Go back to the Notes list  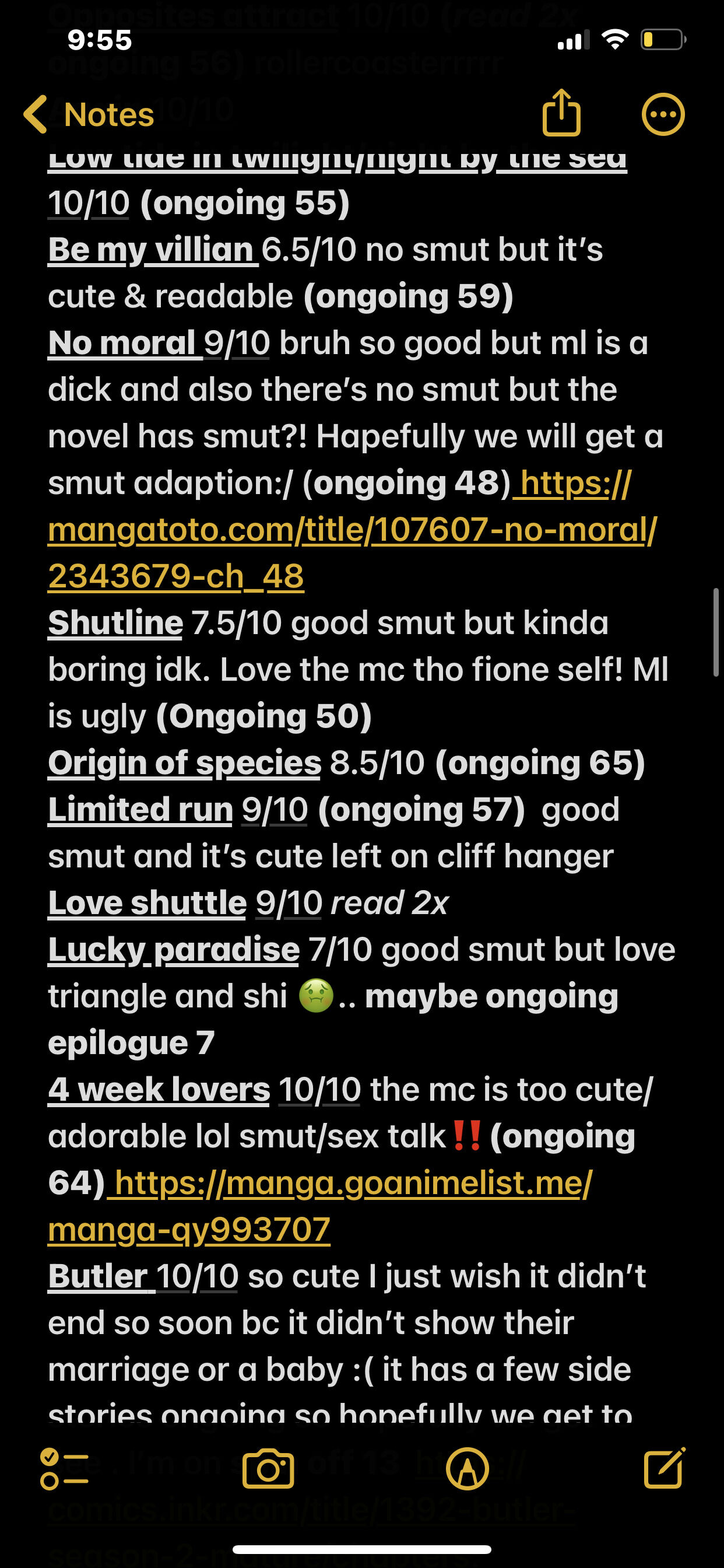click(89, 114)
